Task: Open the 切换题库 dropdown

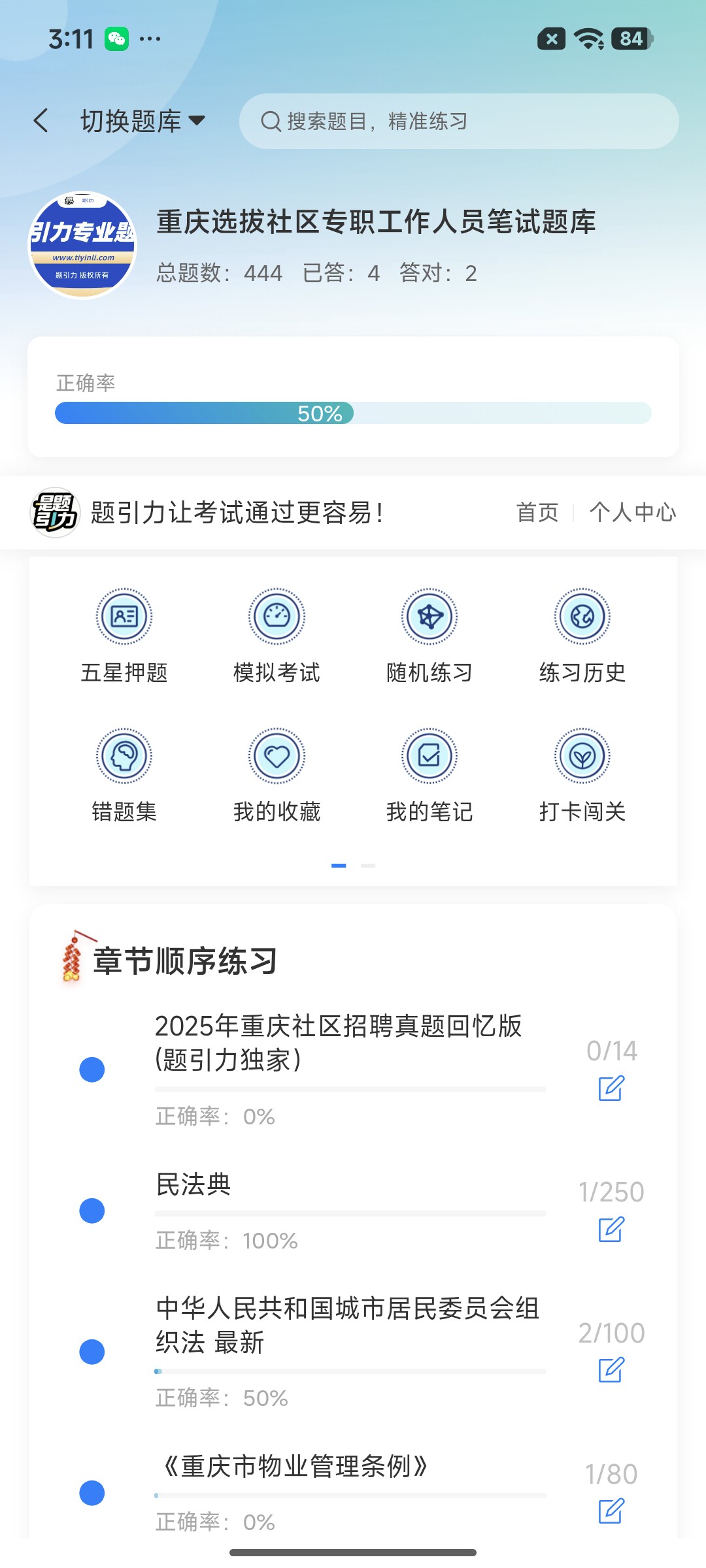Action: point(143,121)
